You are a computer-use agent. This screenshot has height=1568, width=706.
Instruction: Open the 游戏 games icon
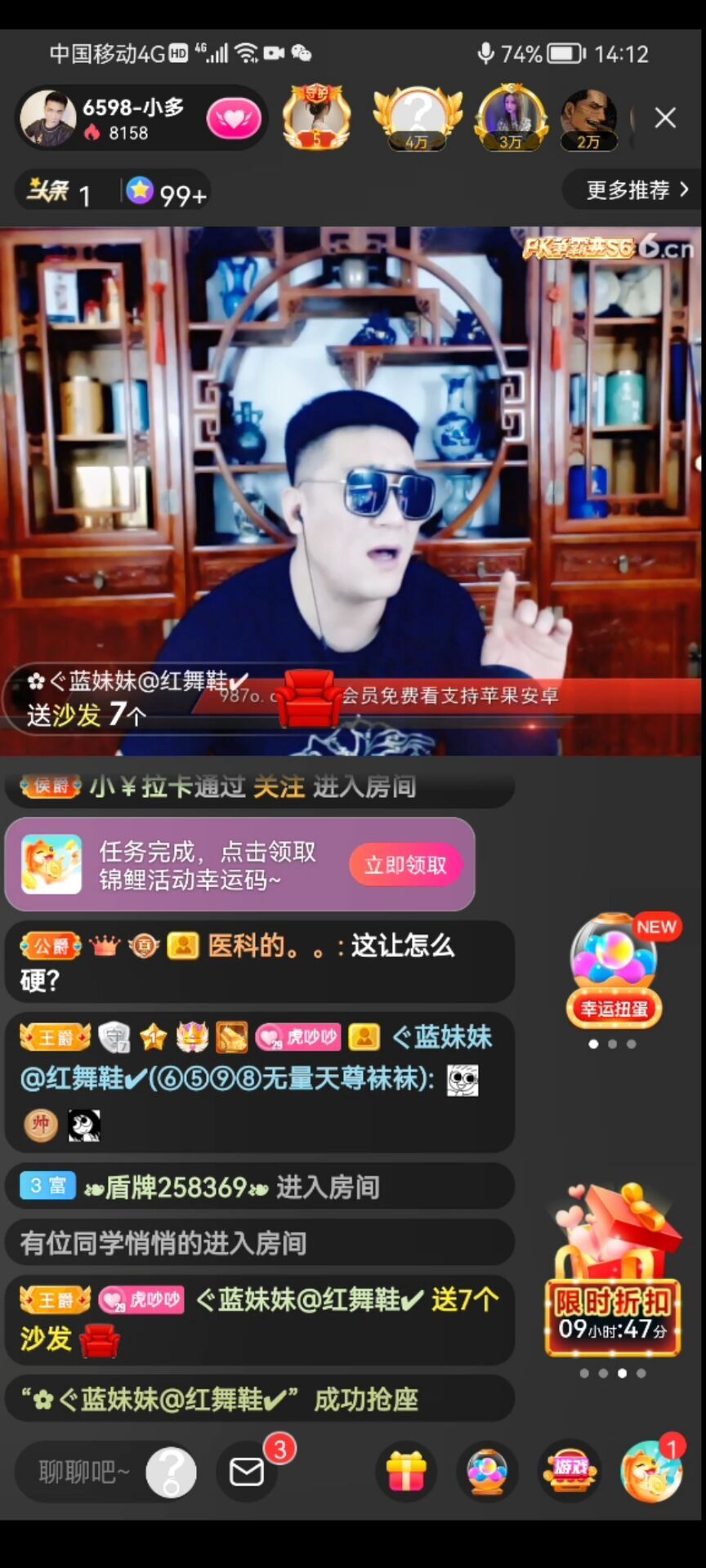pos(570,1472)
